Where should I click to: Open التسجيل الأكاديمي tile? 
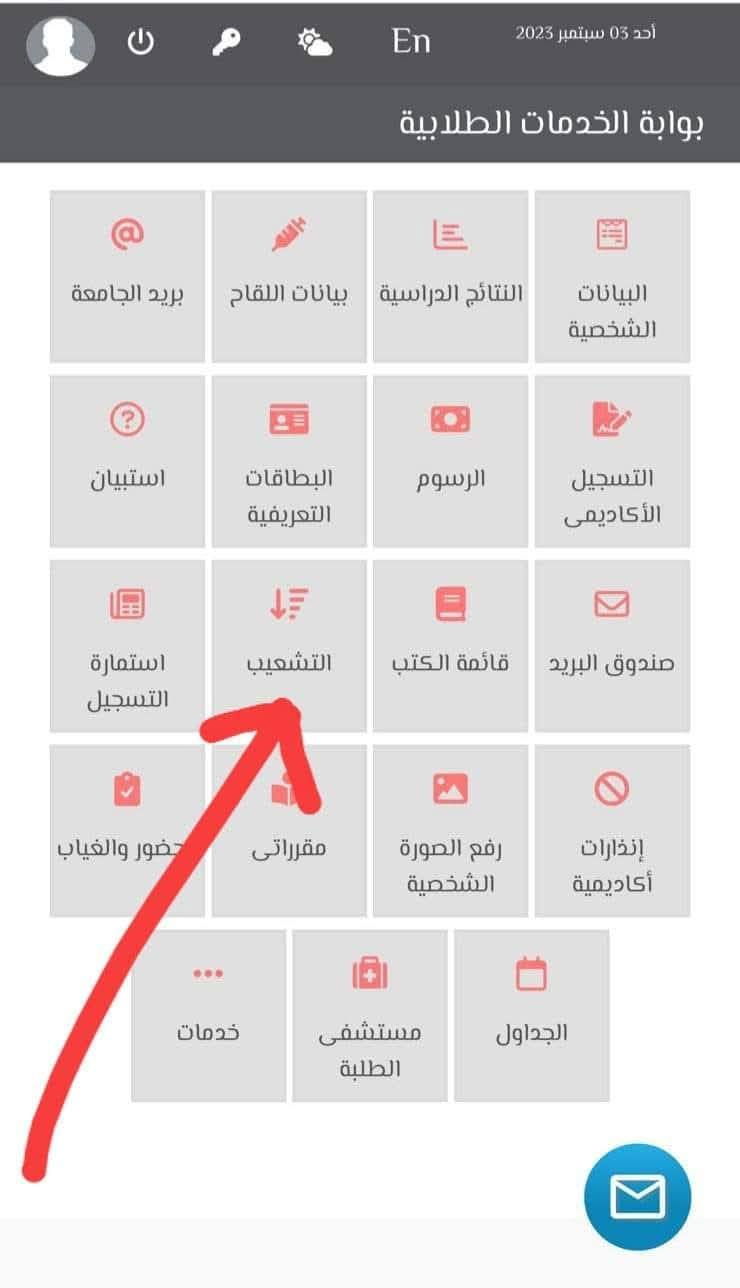click(612, 461)
